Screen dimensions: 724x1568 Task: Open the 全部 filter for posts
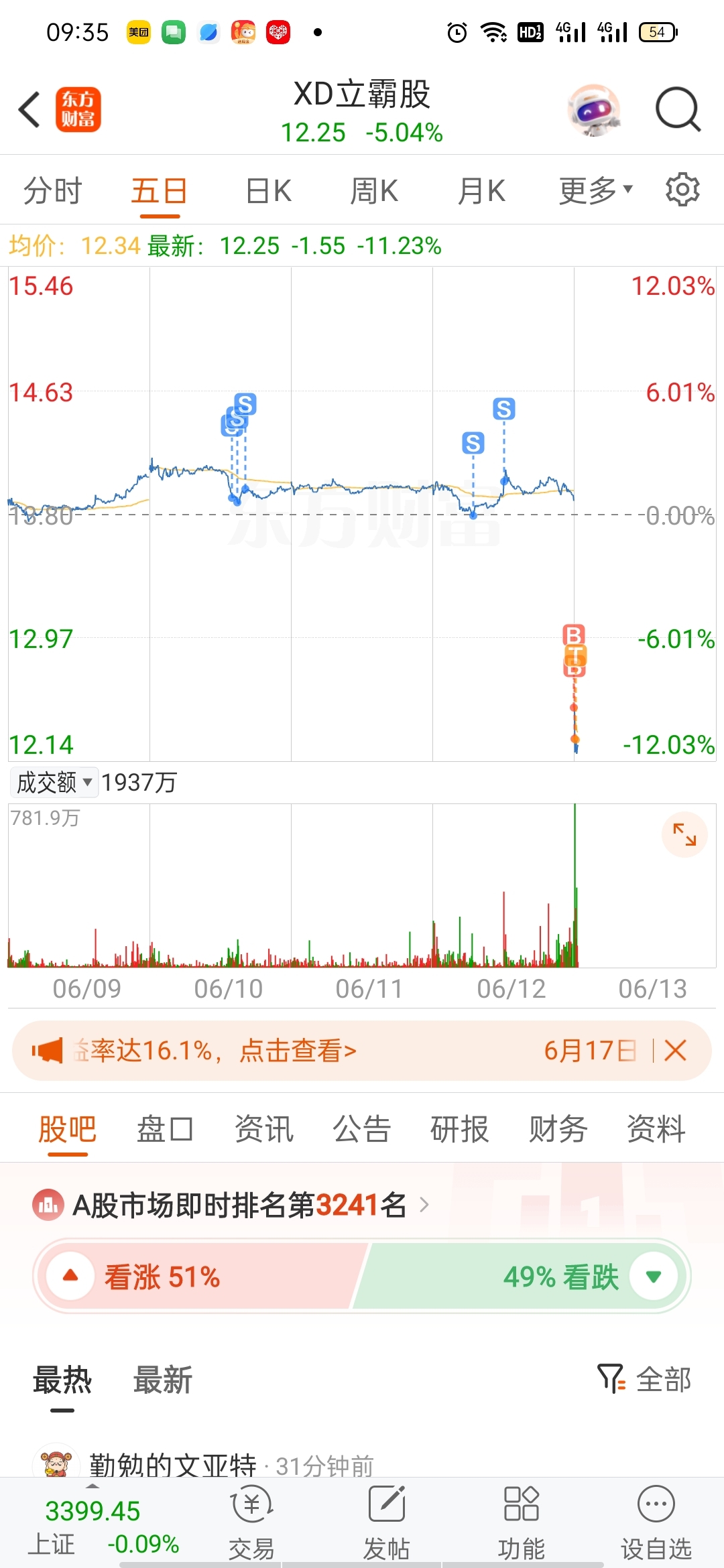coord(644,1379)
